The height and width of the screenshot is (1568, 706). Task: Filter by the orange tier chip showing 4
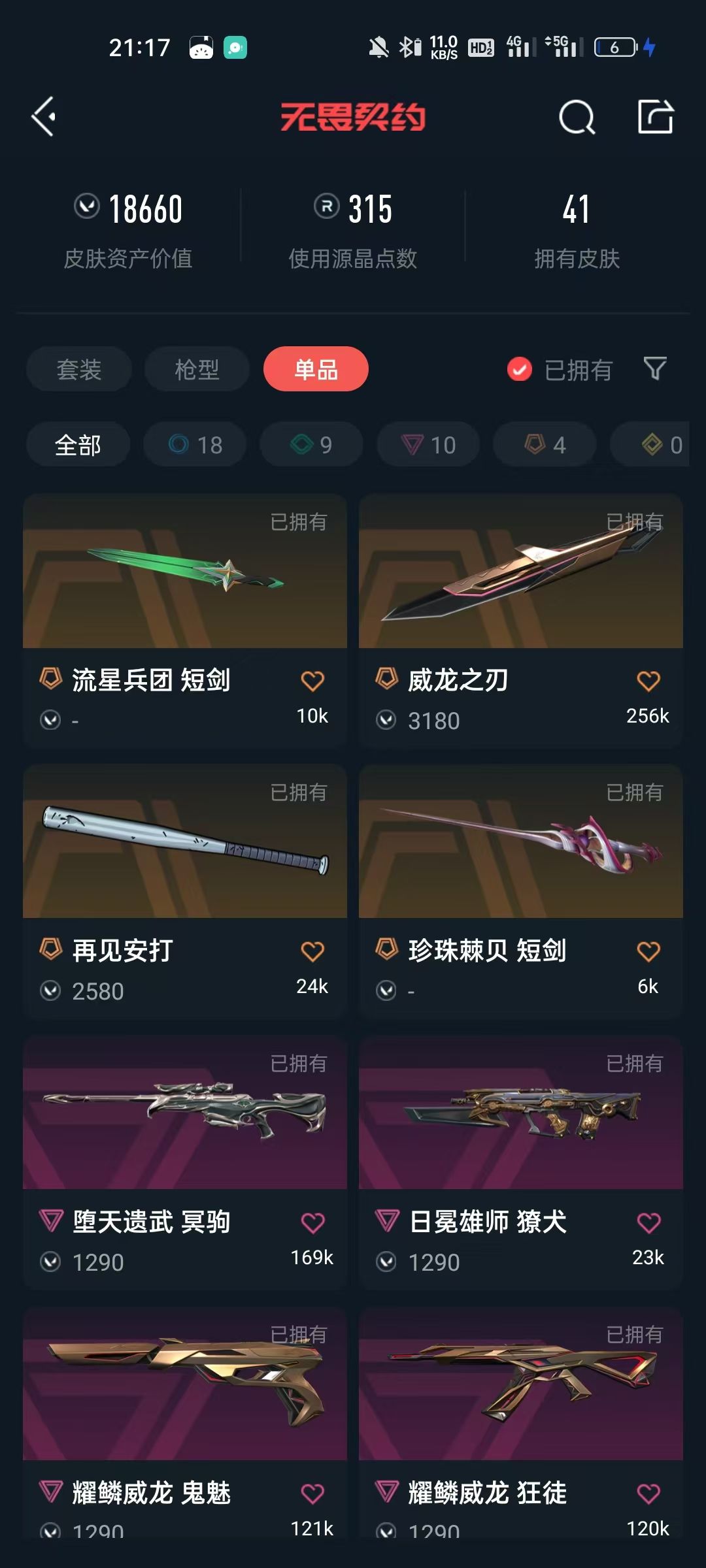pyautogui.click(x=545, y=445)
